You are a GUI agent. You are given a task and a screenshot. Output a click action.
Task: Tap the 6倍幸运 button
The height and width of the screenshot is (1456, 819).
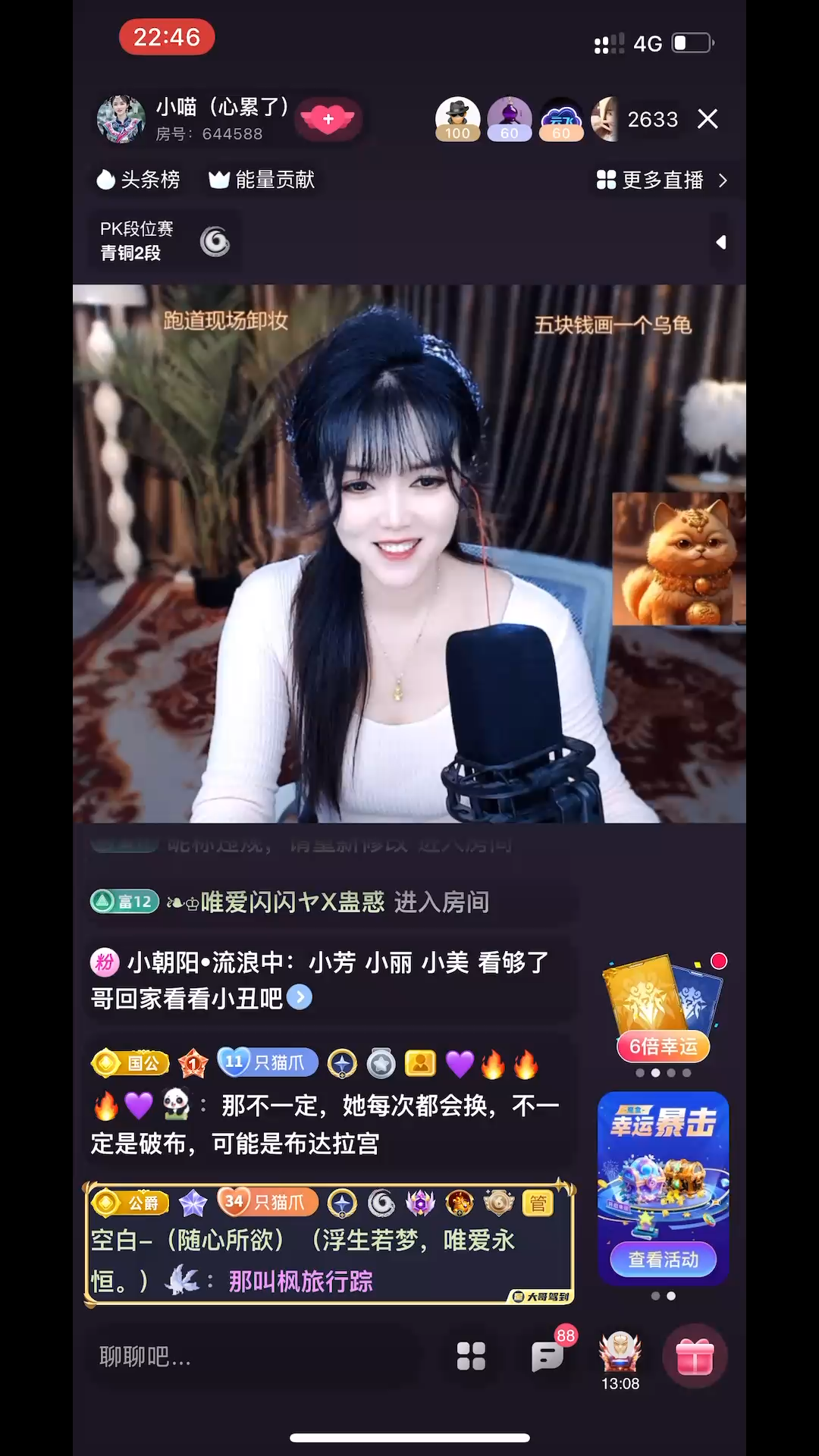pyautogui.click(x=664, y=1046)
